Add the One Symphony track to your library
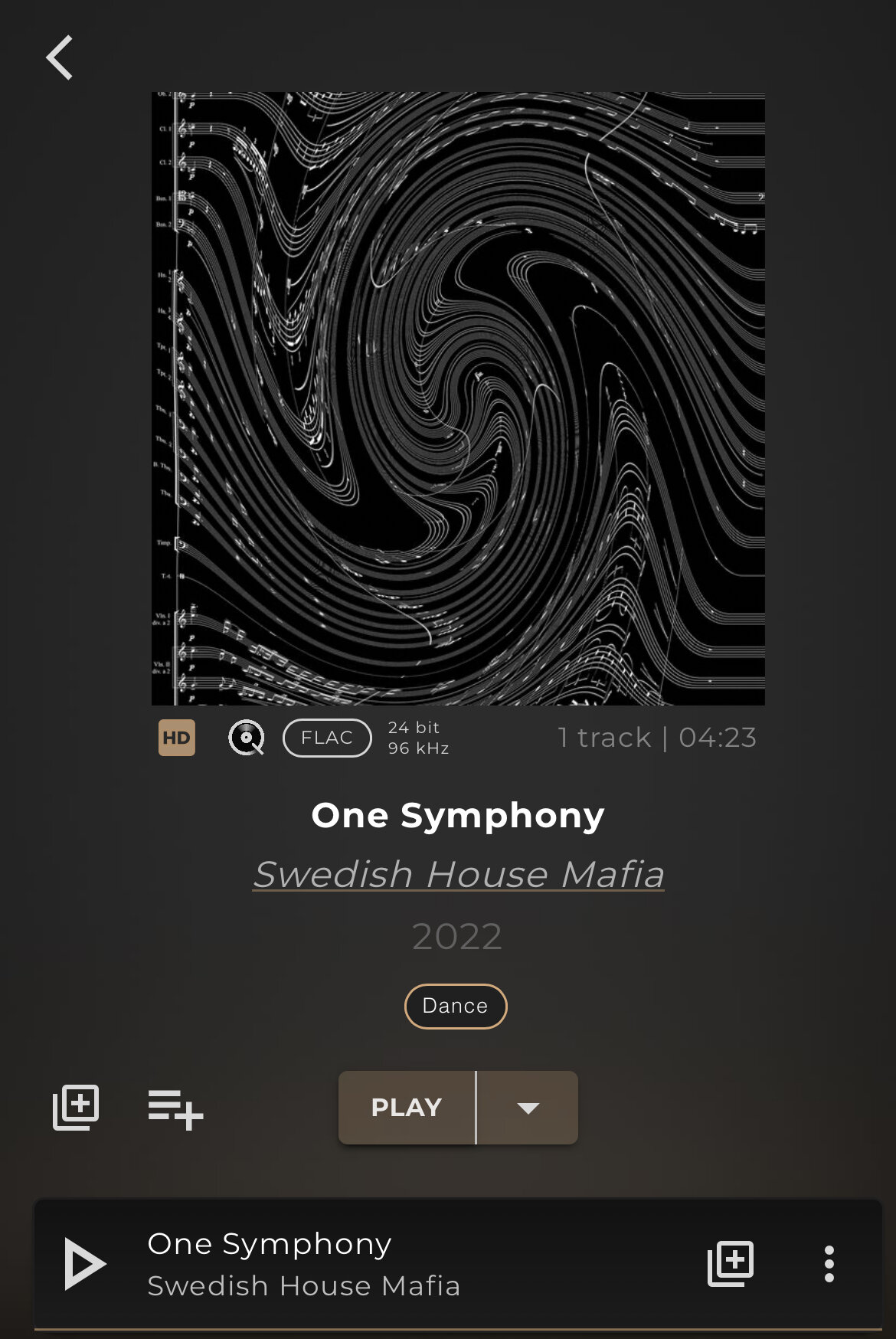Image resolution: width=896 pixels, height=1339 pixels. tap(730, 1263)
